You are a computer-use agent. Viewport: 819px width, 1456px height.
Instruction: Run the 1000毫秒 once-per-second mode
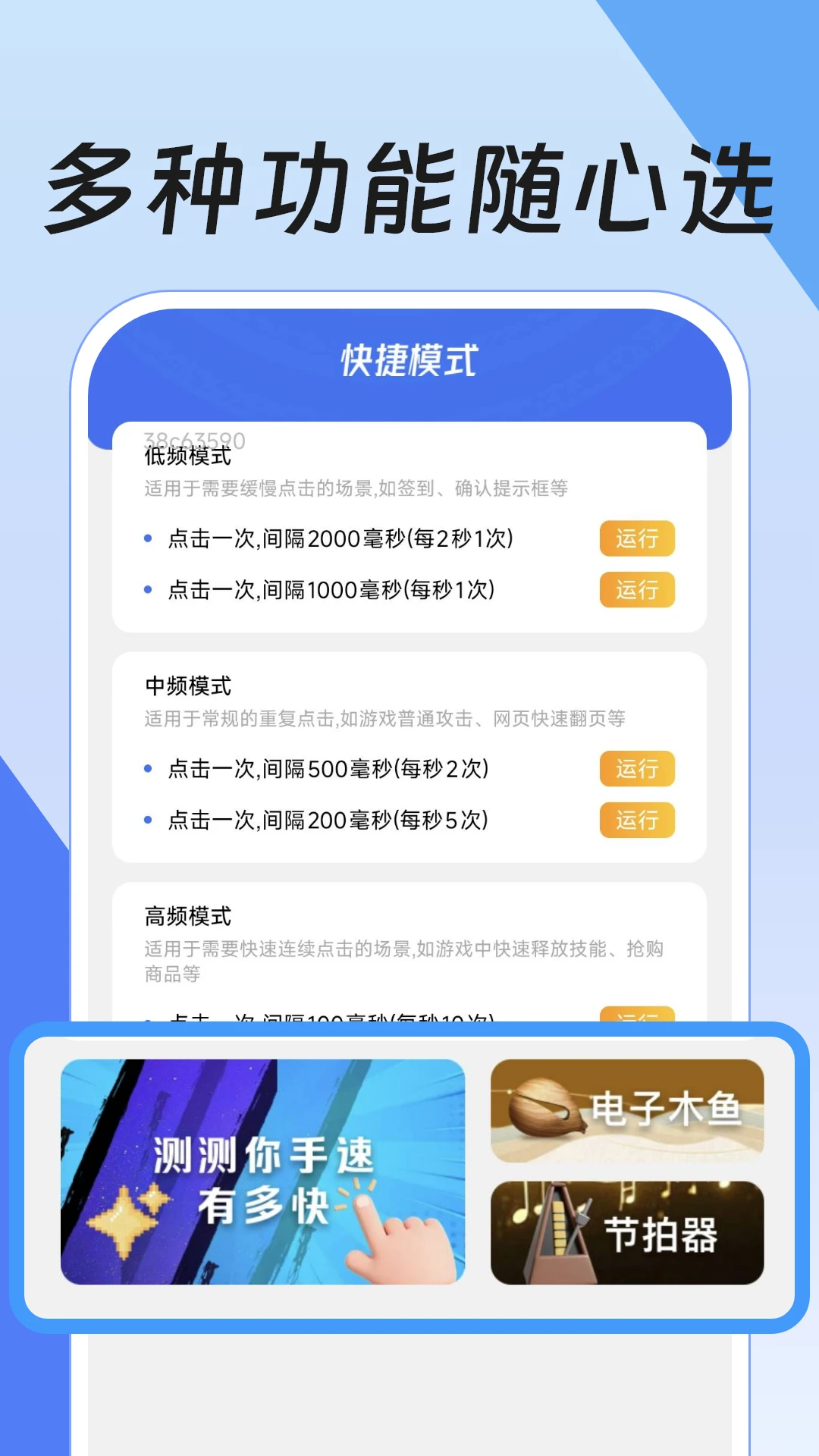636,590
